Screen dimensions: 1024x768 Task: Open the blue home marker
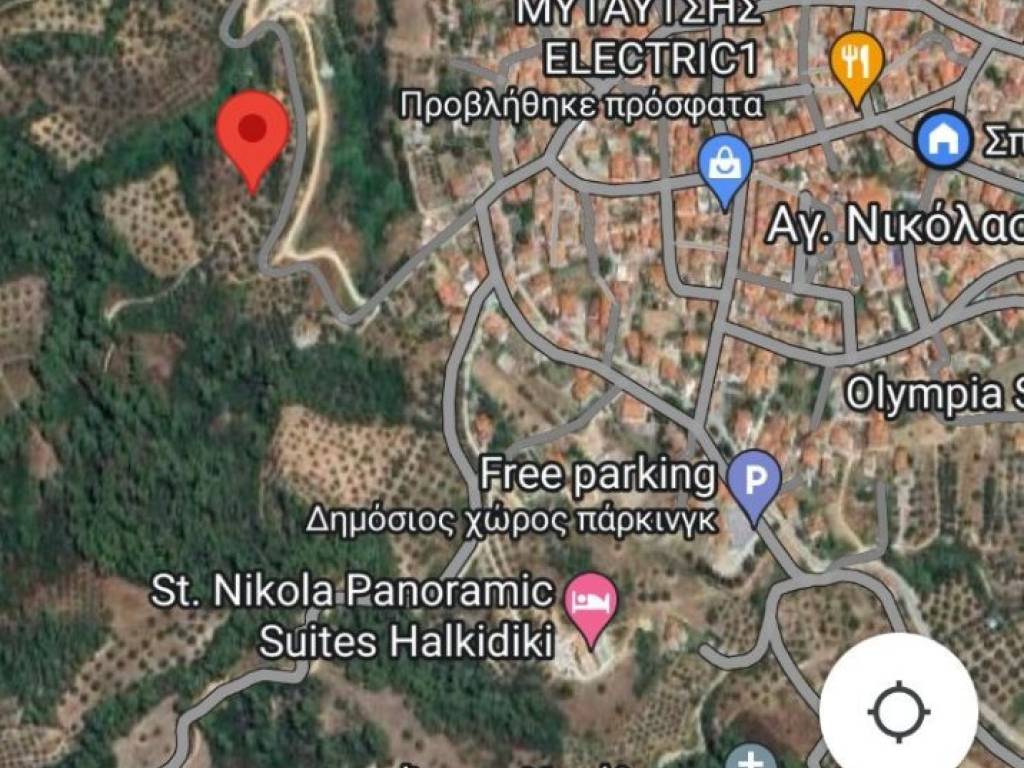click(943, 140)
